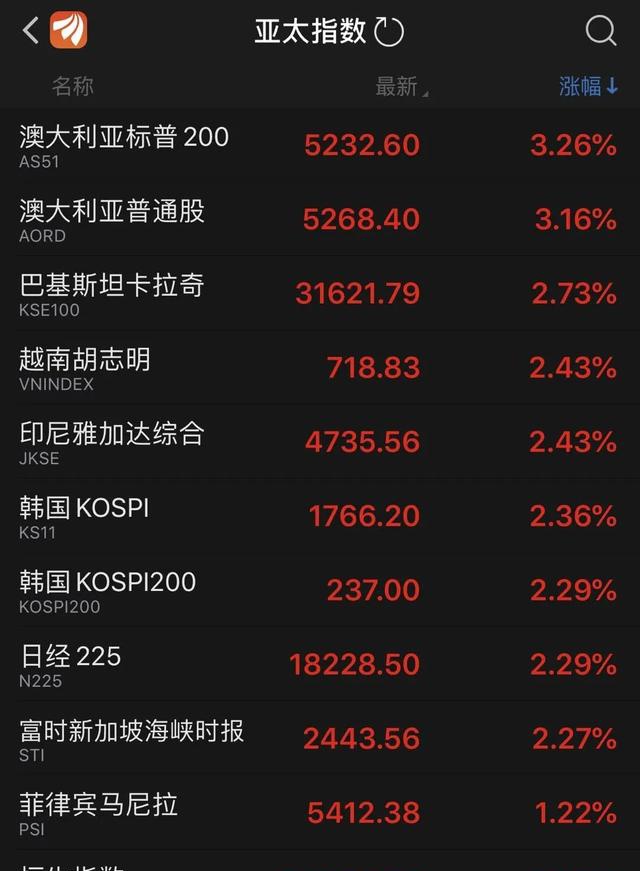View 巴基斯坦卡拉奇 KSE100 details
The height and width of the screenshot is (871, 640).
[320, 293]
